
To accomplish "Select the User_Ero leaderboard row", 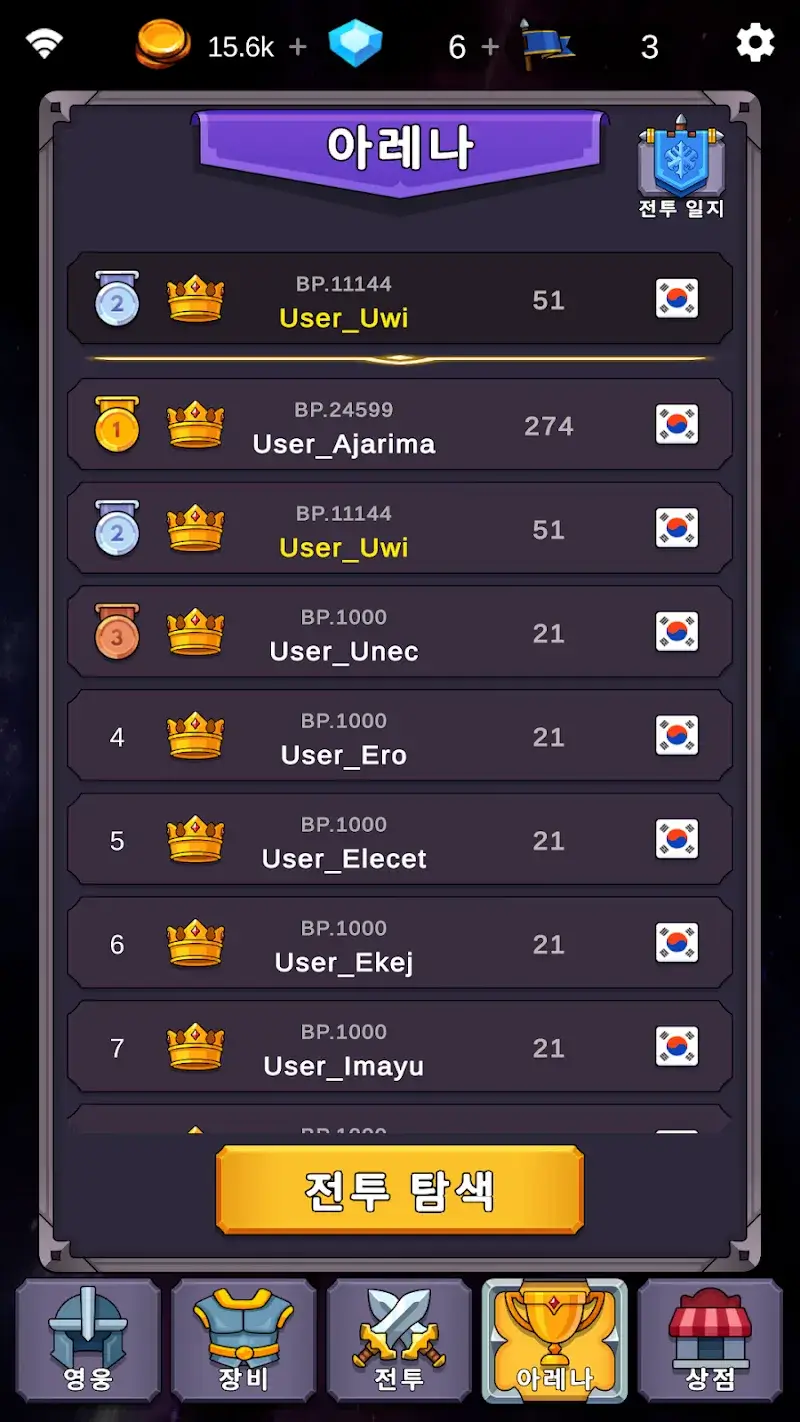I will tap(400, 736).
